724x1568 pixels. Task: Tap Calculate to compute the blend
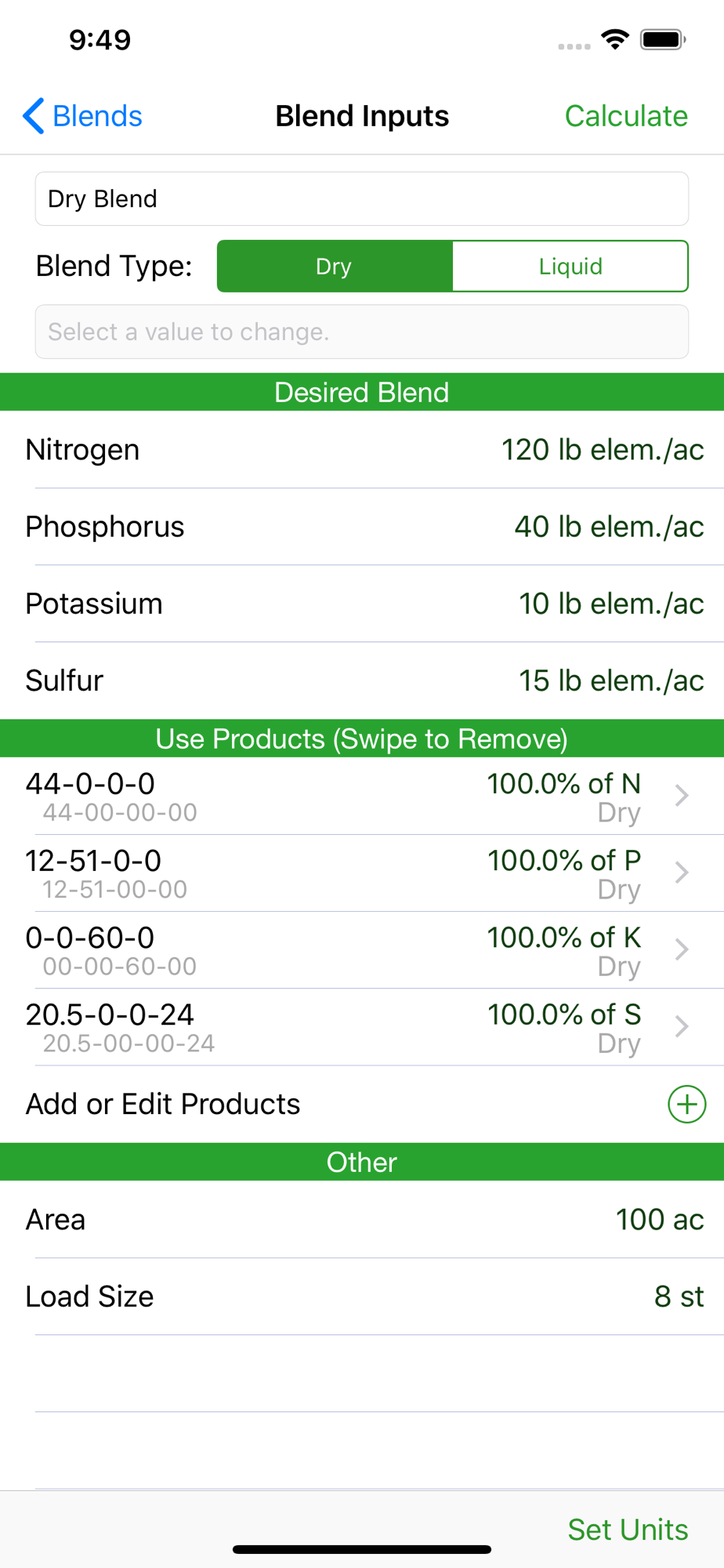[626, 116]
